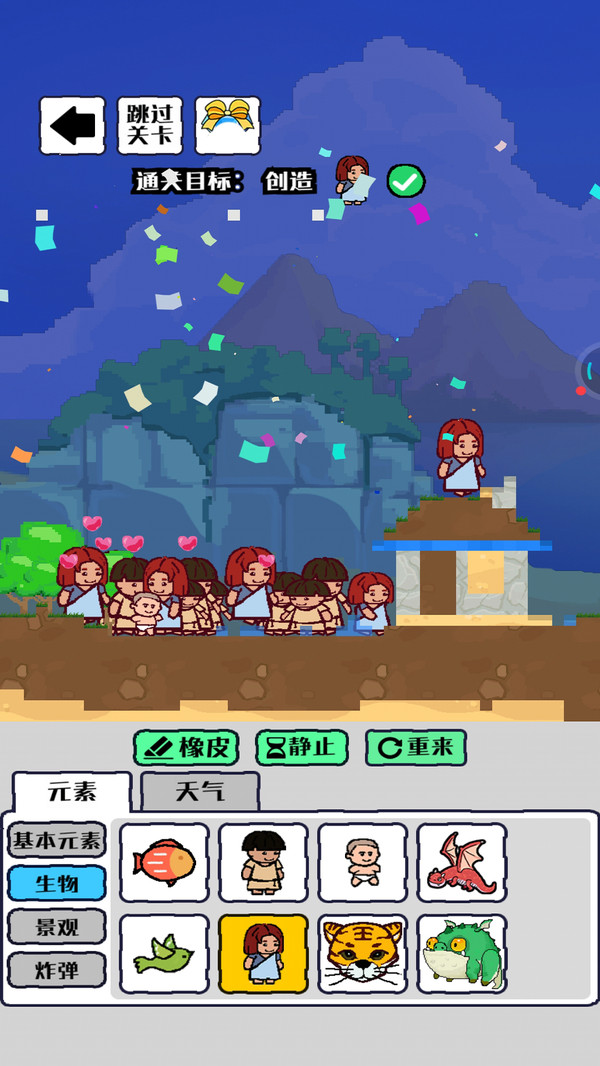
Task: Open the 基本元素 category
Action: pos(56,841)
